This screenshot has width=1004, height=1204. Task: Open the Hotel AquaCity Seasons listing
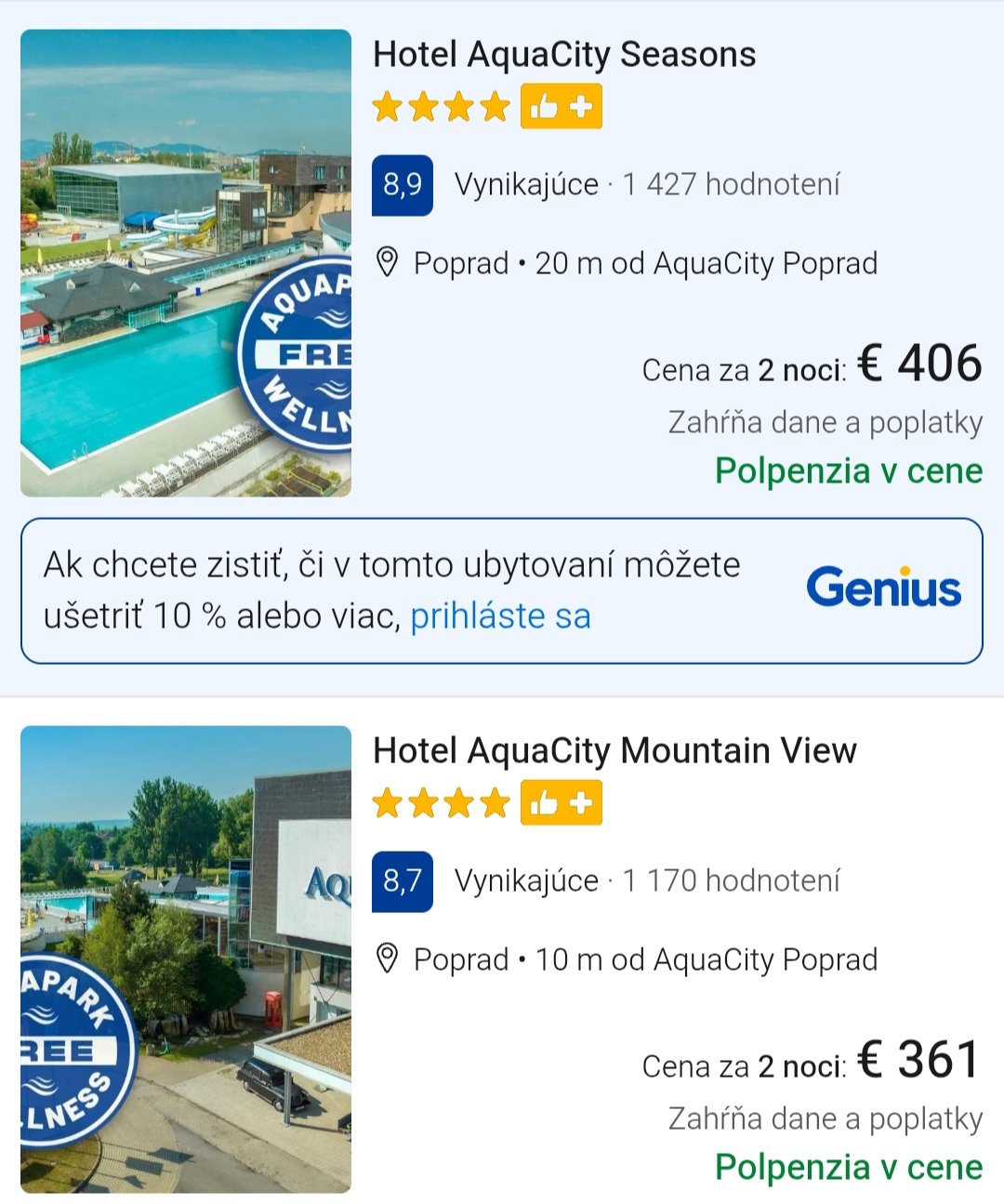point(564,55)
